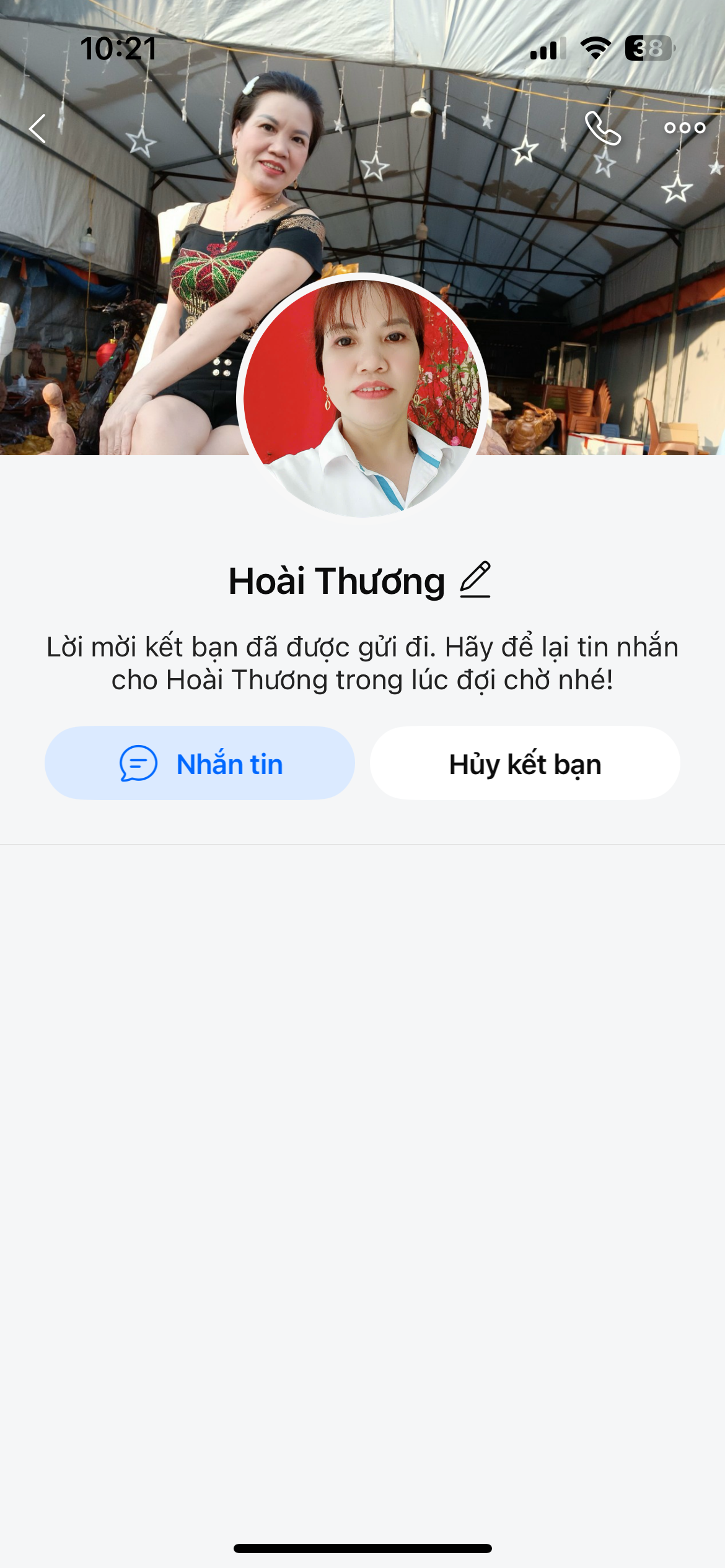Open the three-dot more options menu

(x=684, y=128)
